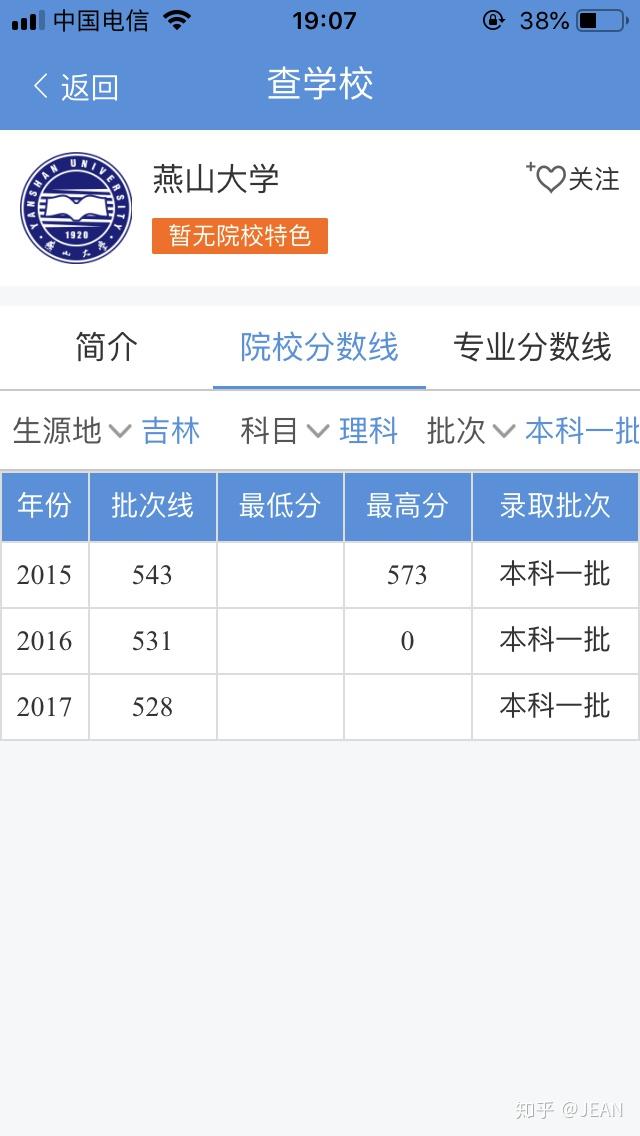Change the 科目 filter from 理科
The image size is (640, 1136).
(319, 431)
